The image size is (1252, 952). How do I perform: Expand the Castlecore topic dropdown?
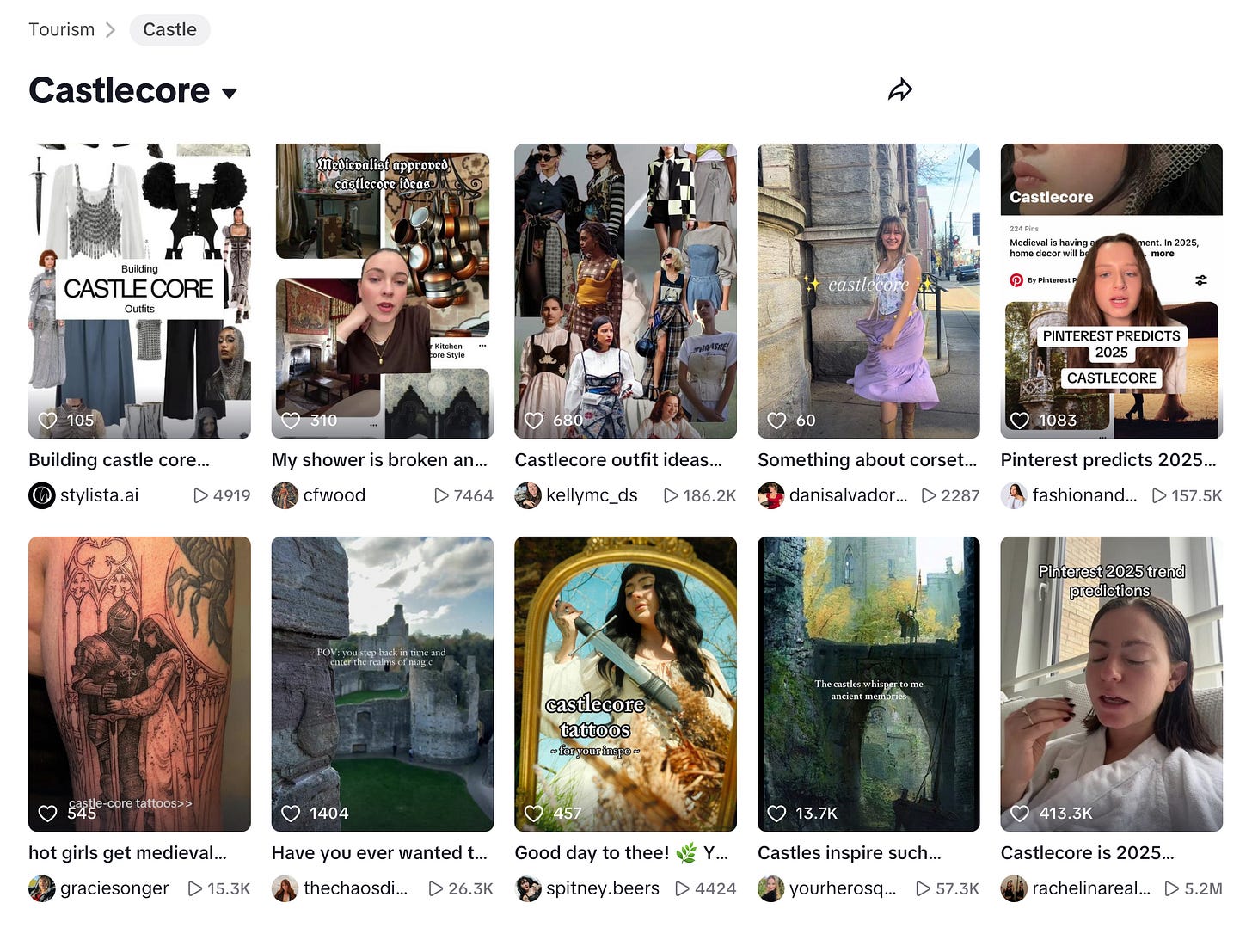[x=229, y=93]
